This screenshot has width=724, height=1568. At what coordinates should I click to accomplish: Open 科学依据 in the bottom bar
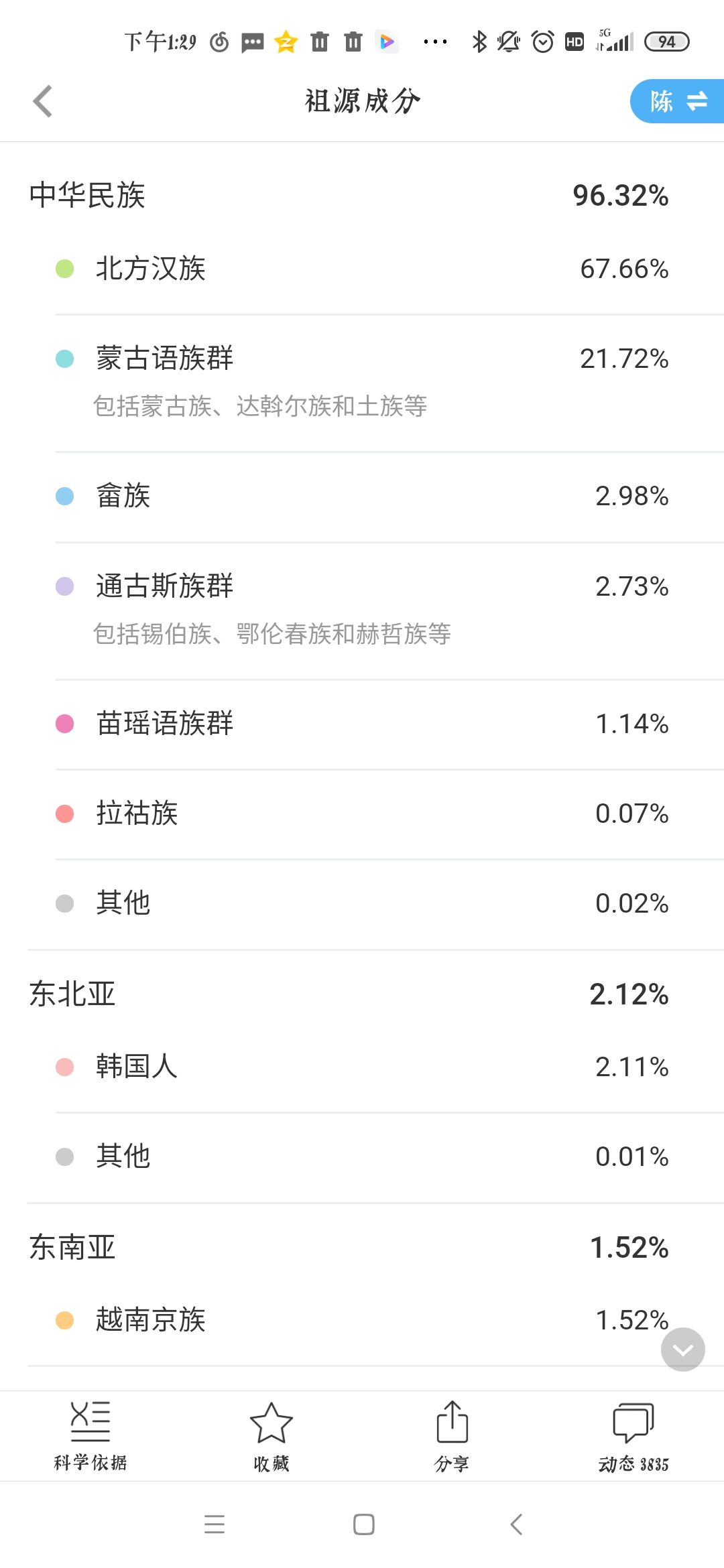(x=90, y=1437)
